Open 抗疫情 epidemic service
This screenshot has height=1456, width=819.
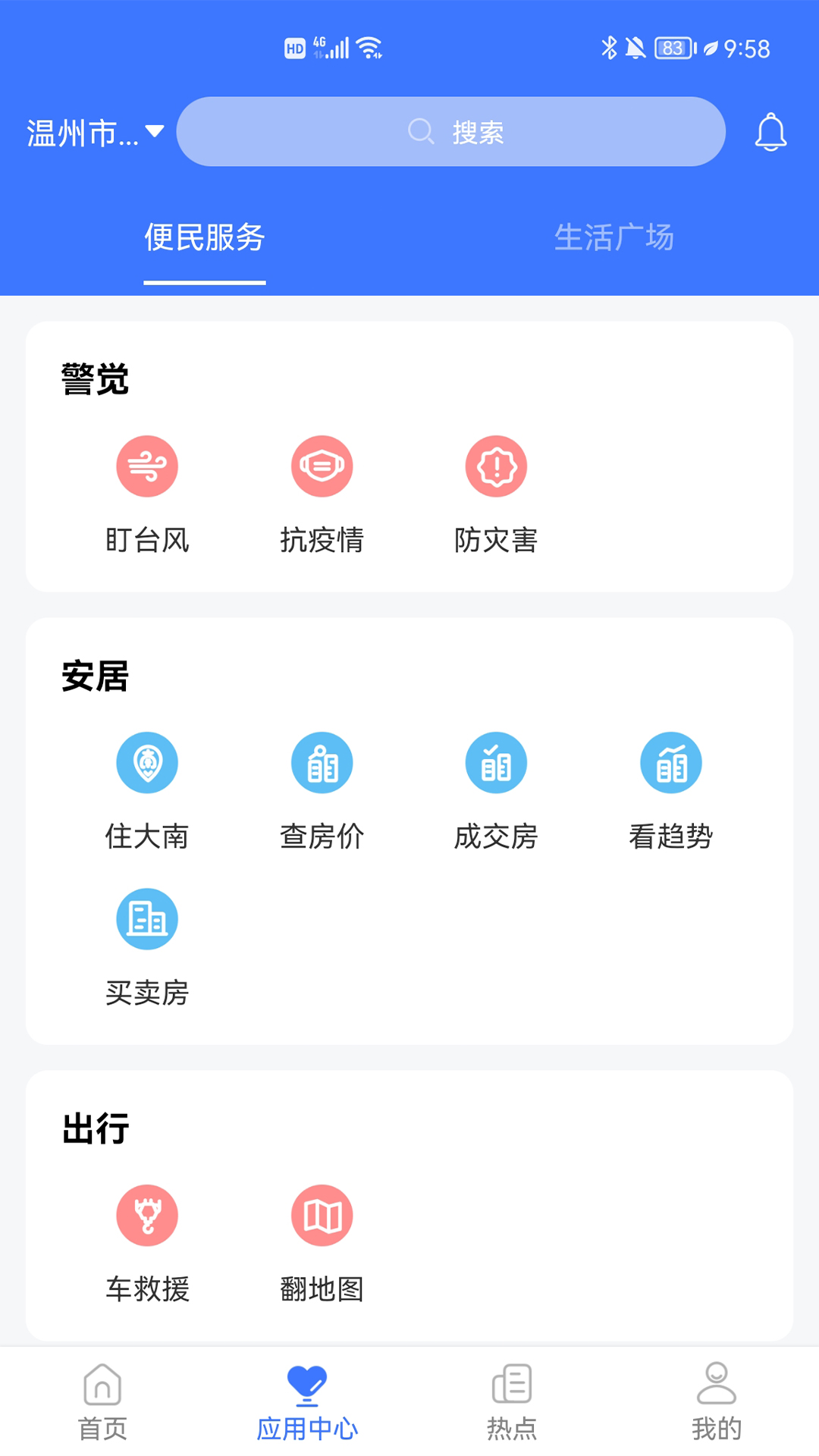point(322,494)
